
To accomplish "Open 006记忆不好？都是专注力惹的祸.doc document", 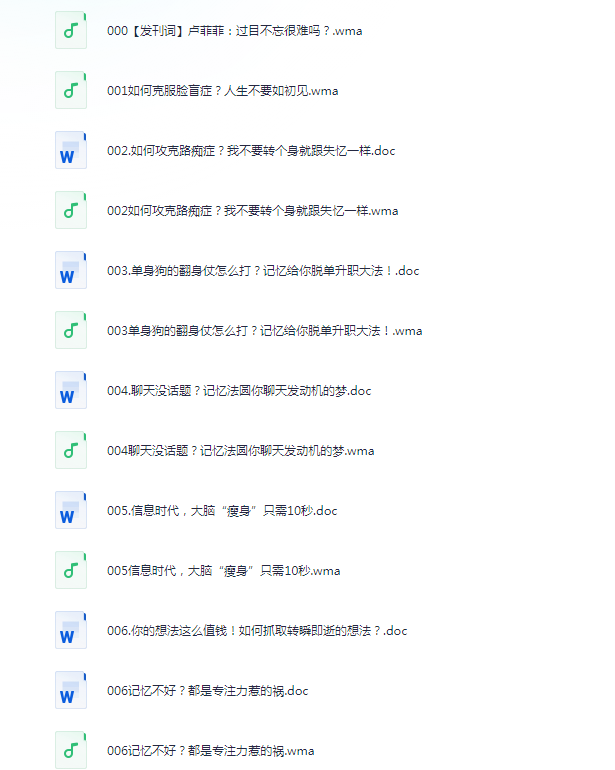I will (207, 691).
